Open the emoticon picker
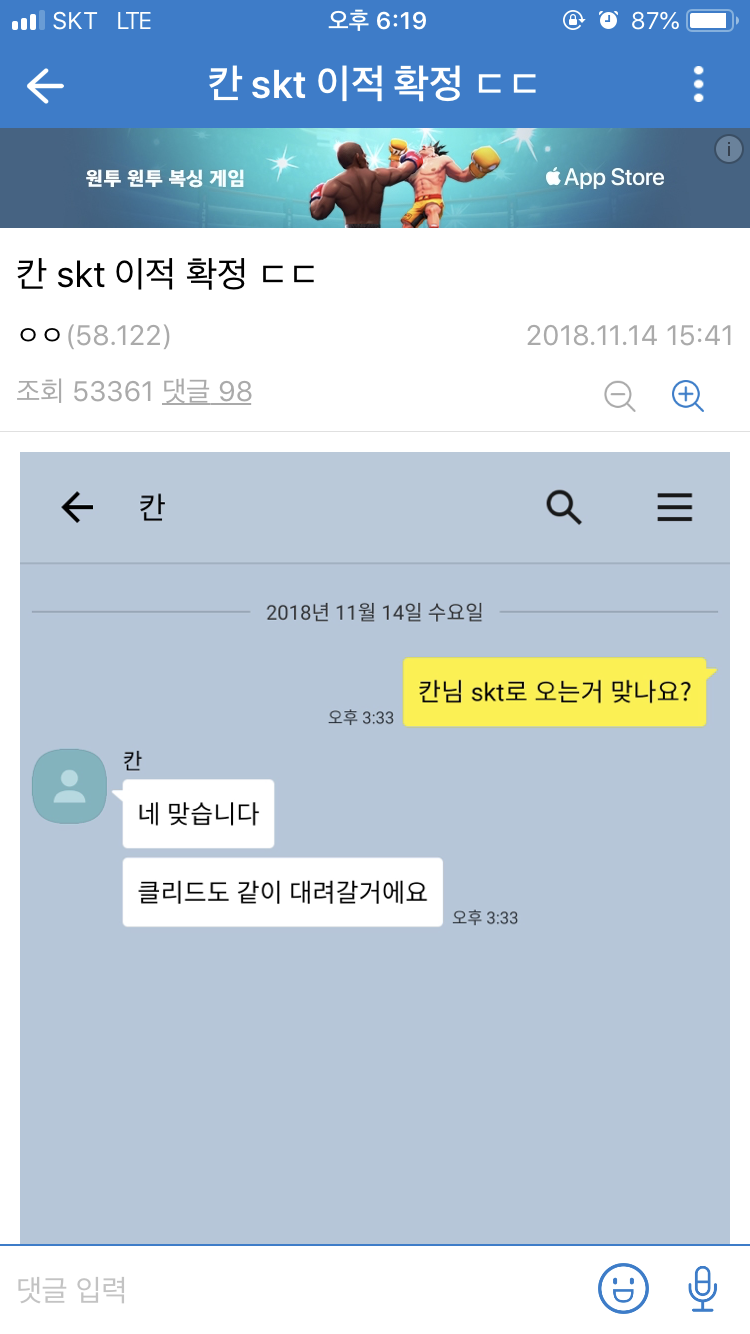750x1334 pixels. tap(623, 1289)
